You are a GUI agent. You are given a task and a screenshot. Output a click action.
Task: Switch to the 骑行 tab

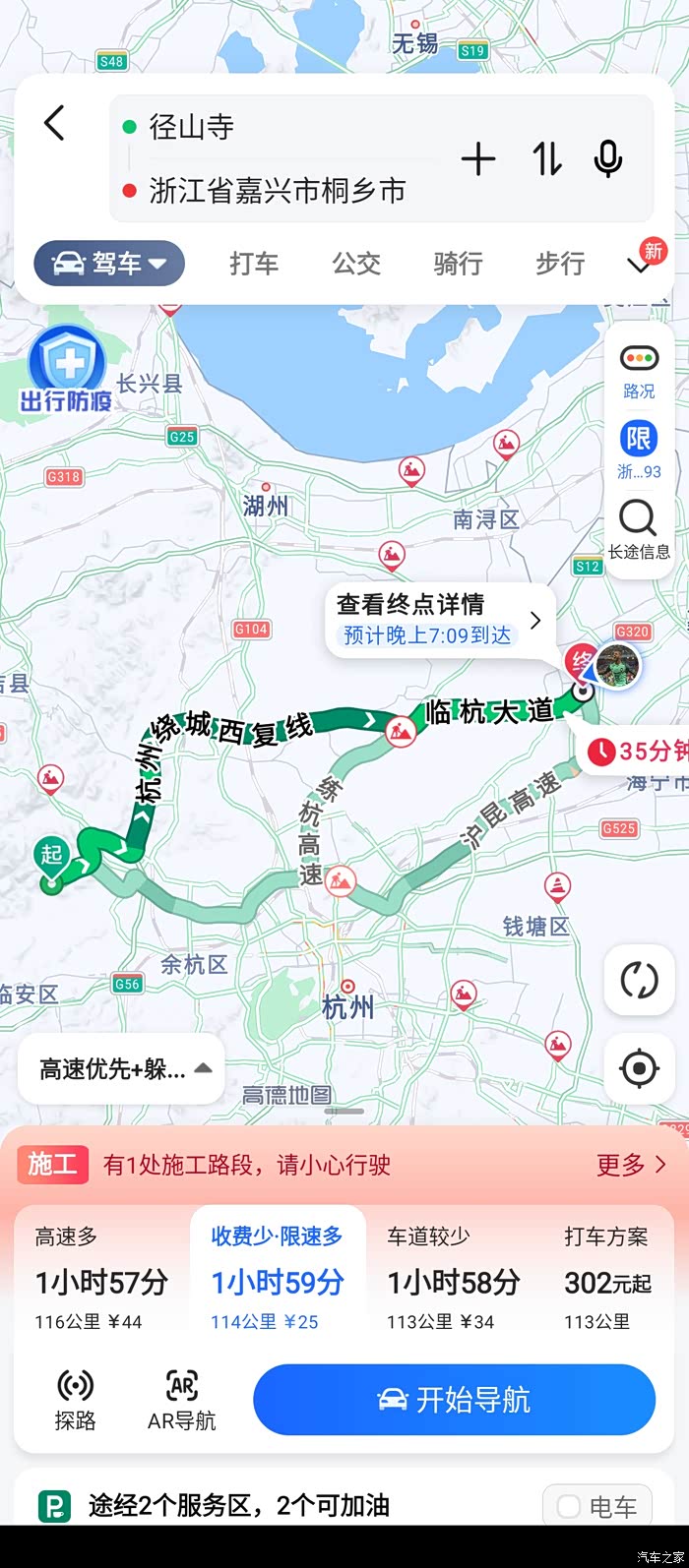point(458,263)
